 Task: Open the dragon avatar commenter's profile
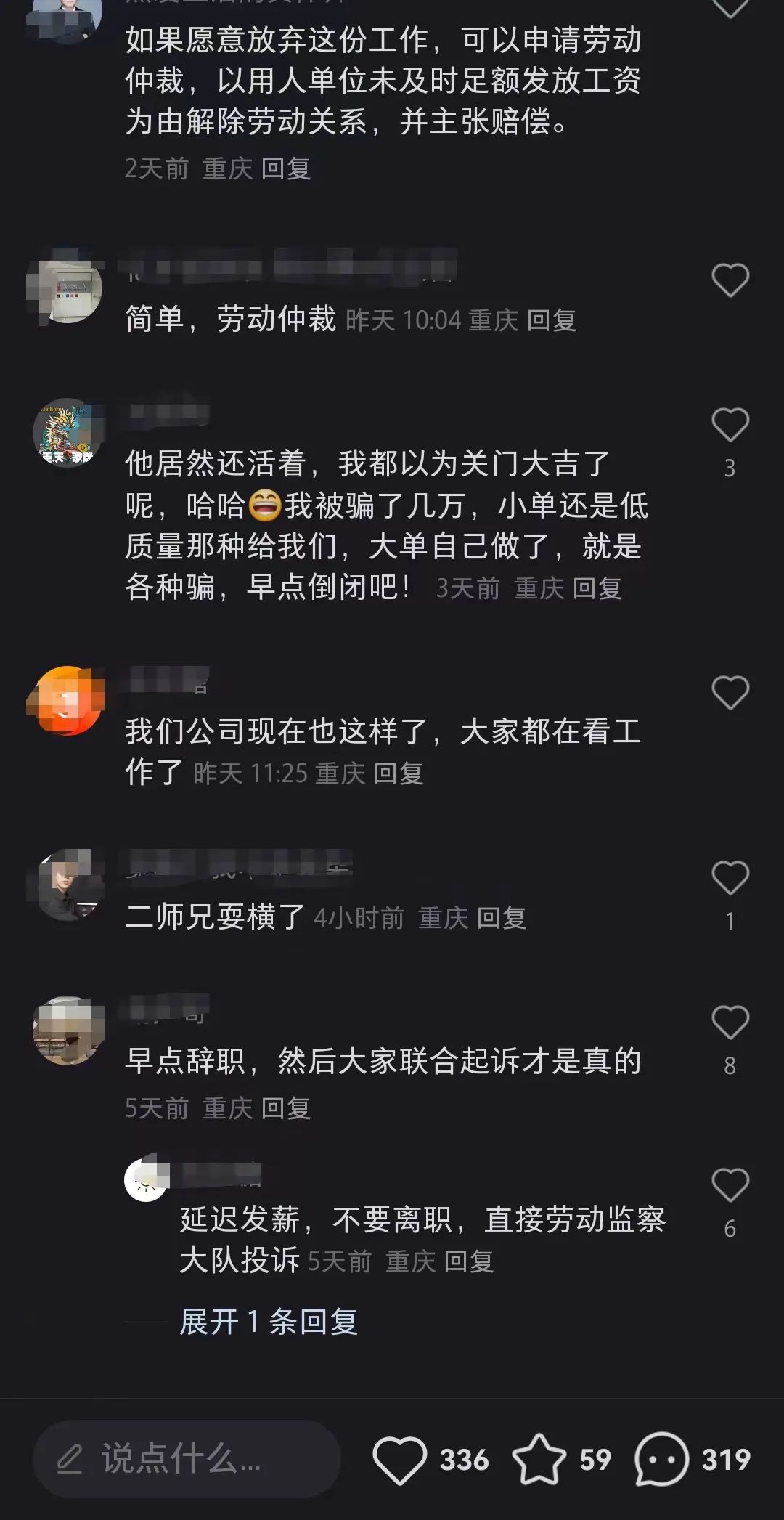[68, 433]
